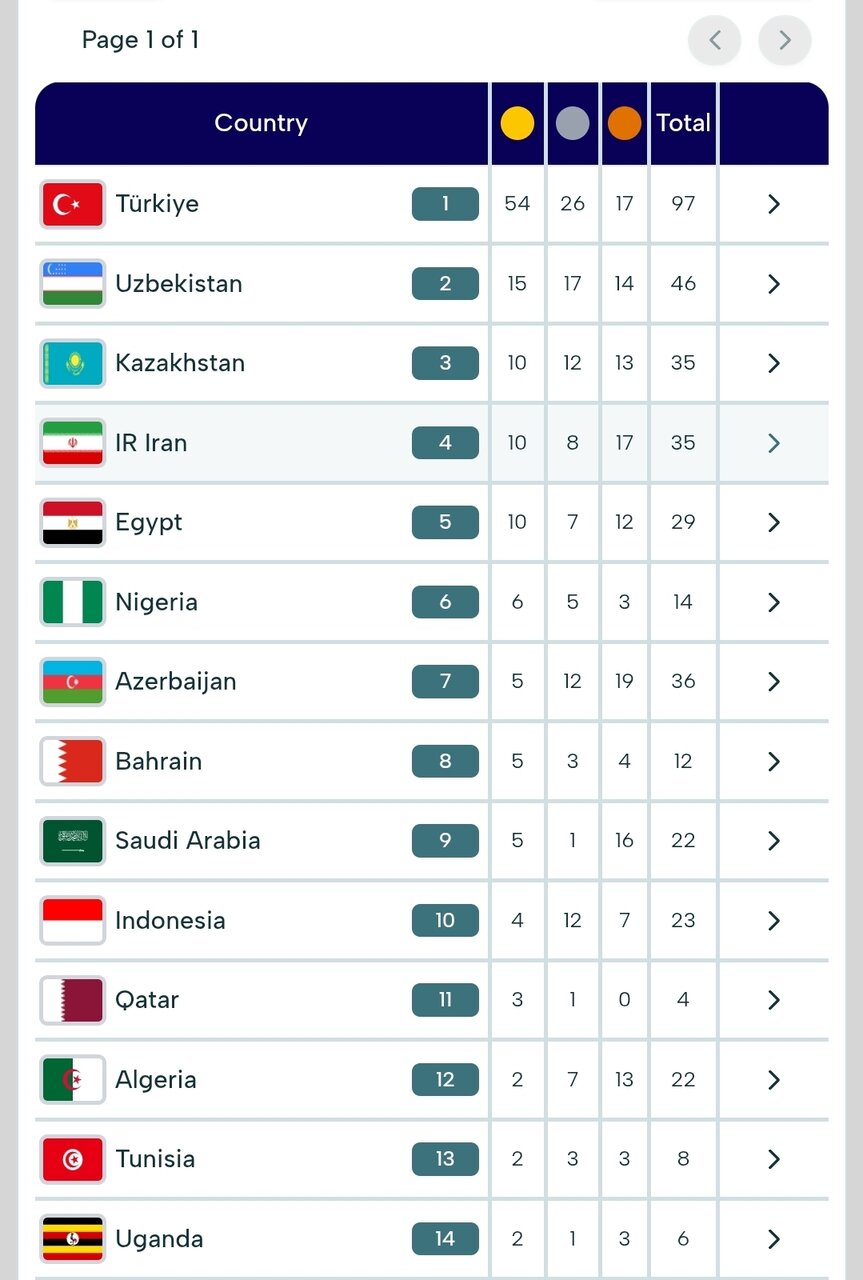Open Azerbaijan medal details
The image size is (863, 1280).
773,681
